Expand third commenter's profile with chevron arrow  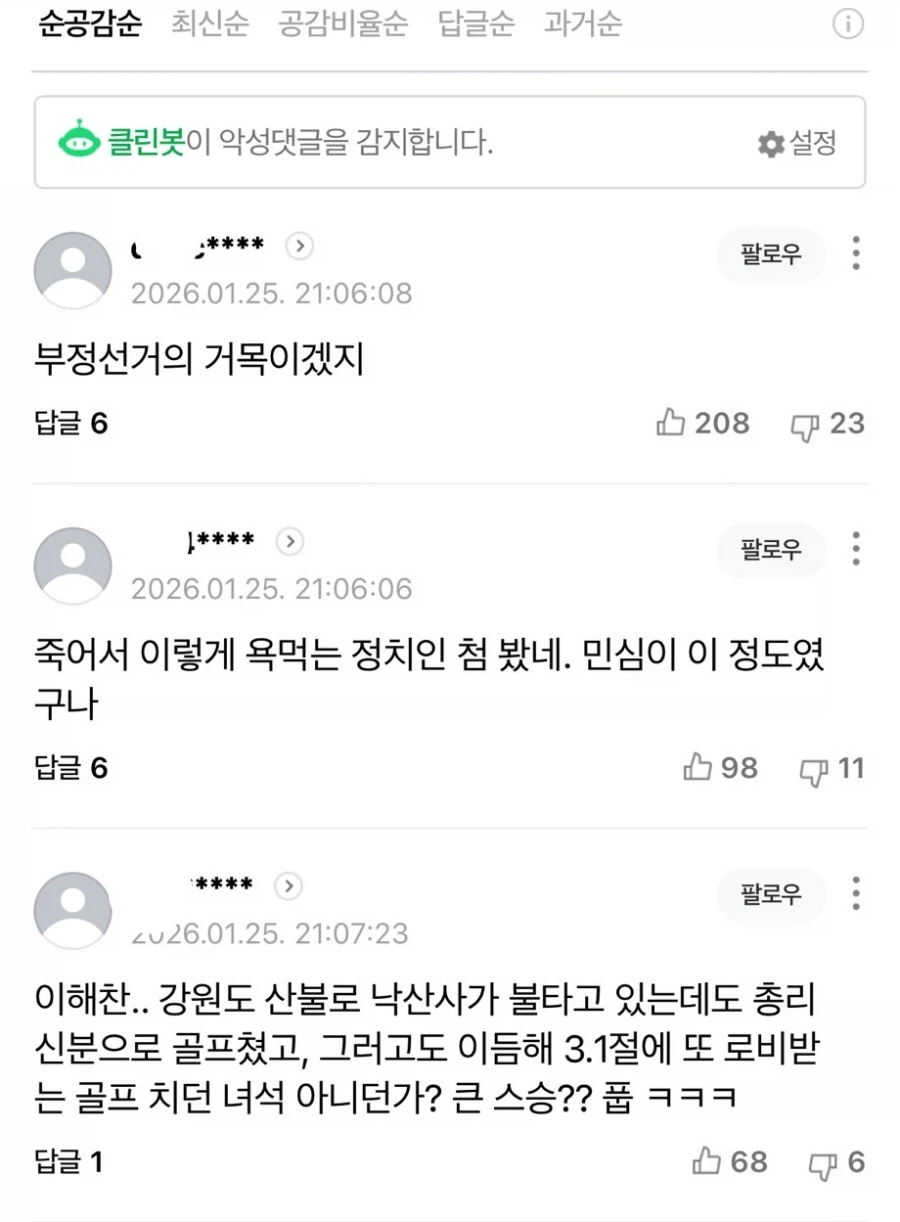(288, 885)
